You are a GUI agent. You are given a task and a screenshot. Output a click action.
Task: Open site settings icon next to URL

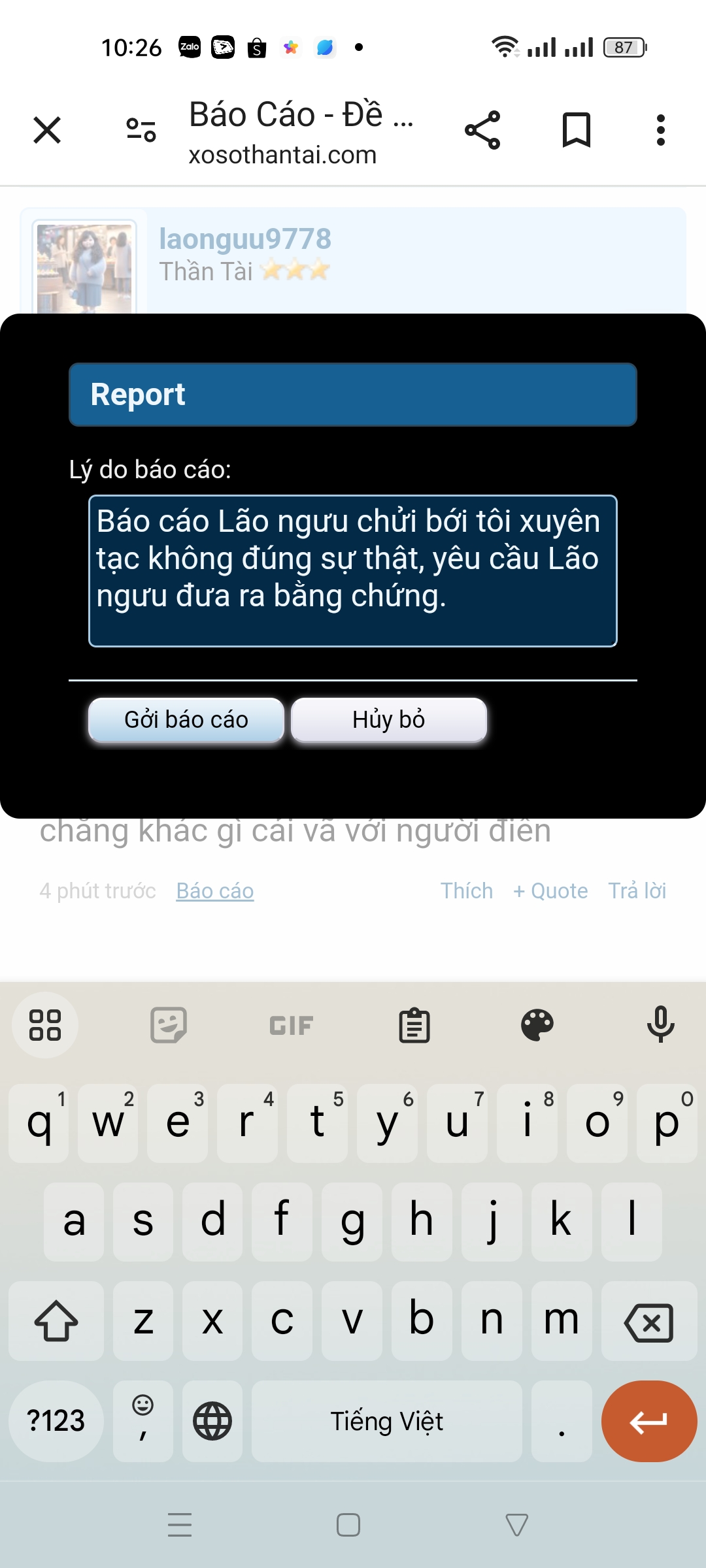point(141,130)
